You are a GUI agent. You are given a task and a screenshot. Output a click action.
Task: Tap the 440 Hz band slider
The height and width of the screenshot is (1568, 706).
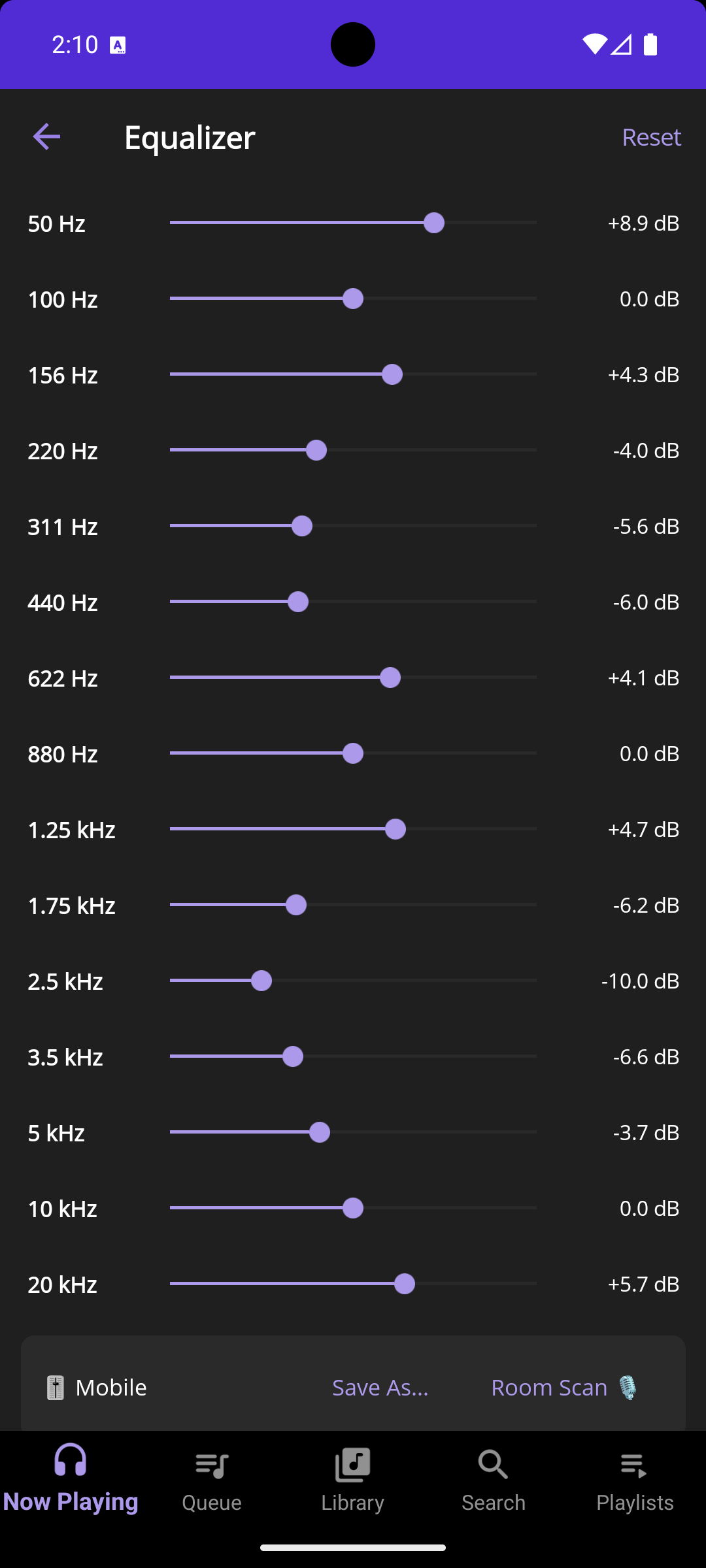click(x=353, y=602)
